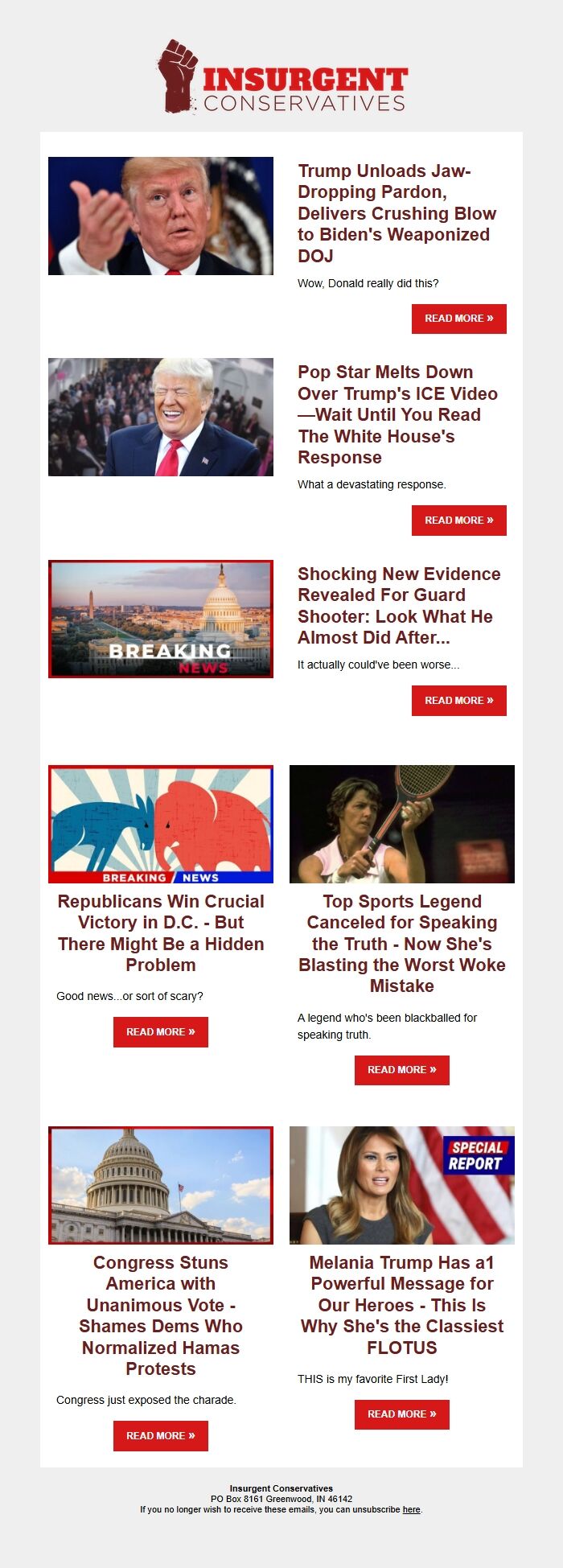Open Read More for Pop Star ICE video story

tap(458, 521)
